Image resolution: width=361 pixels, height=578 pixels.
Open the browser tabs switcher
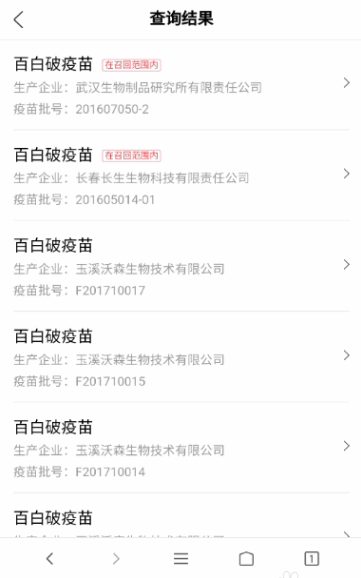312,558
